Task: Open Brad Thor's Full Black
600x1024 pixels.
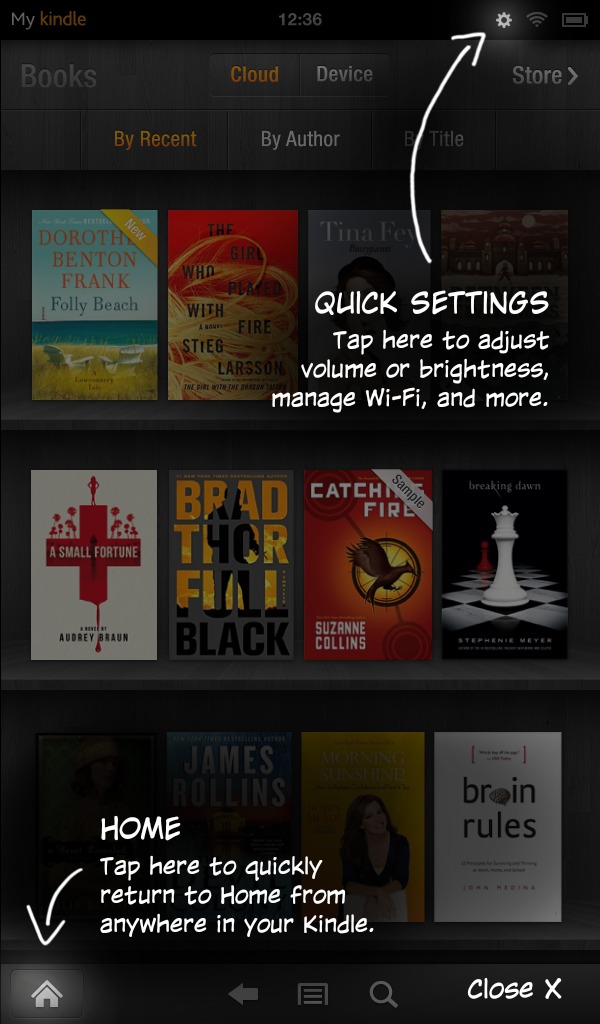Action: coord(231,564)
